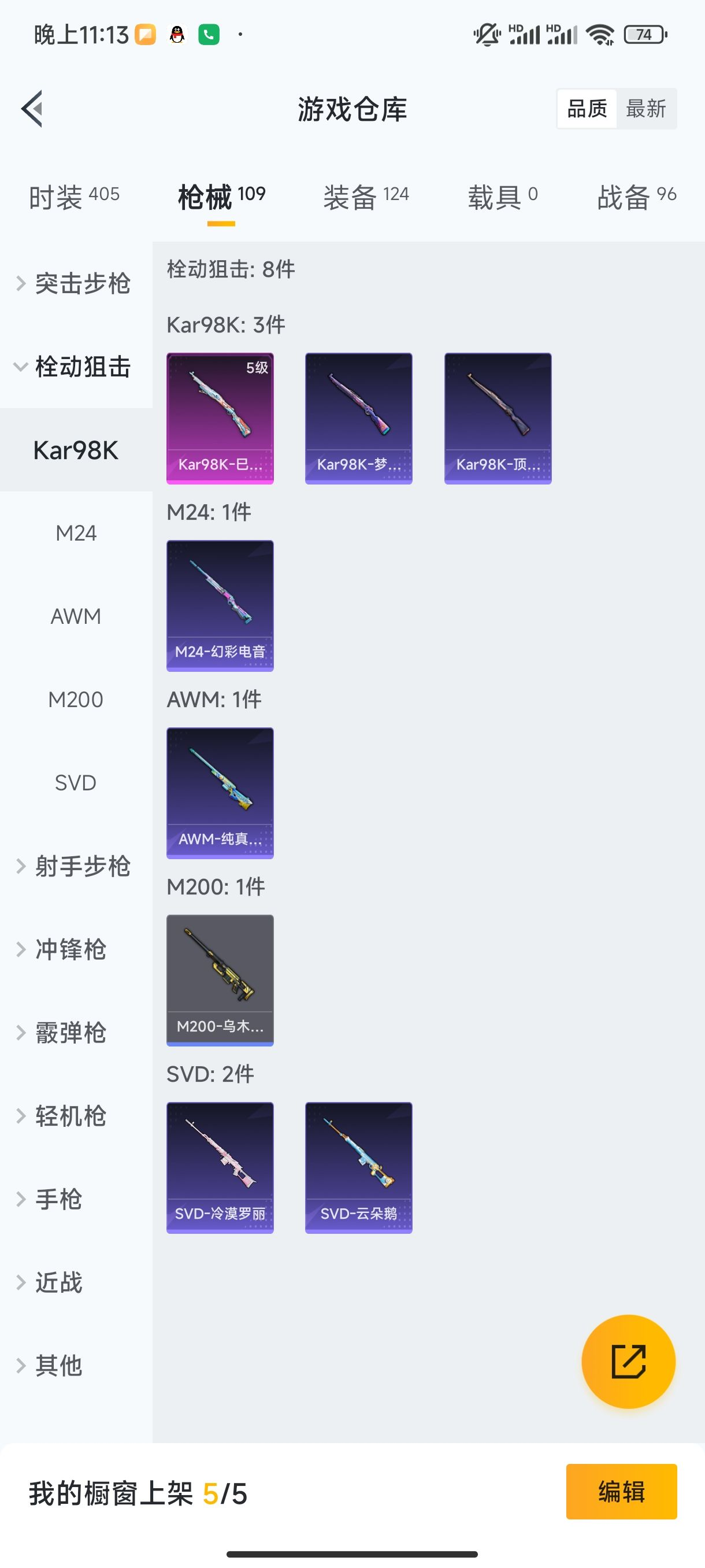Open the SVD-云朵鹅 item
Viewport: 705px width, 1568px height.
click(x=359, y=1167)
